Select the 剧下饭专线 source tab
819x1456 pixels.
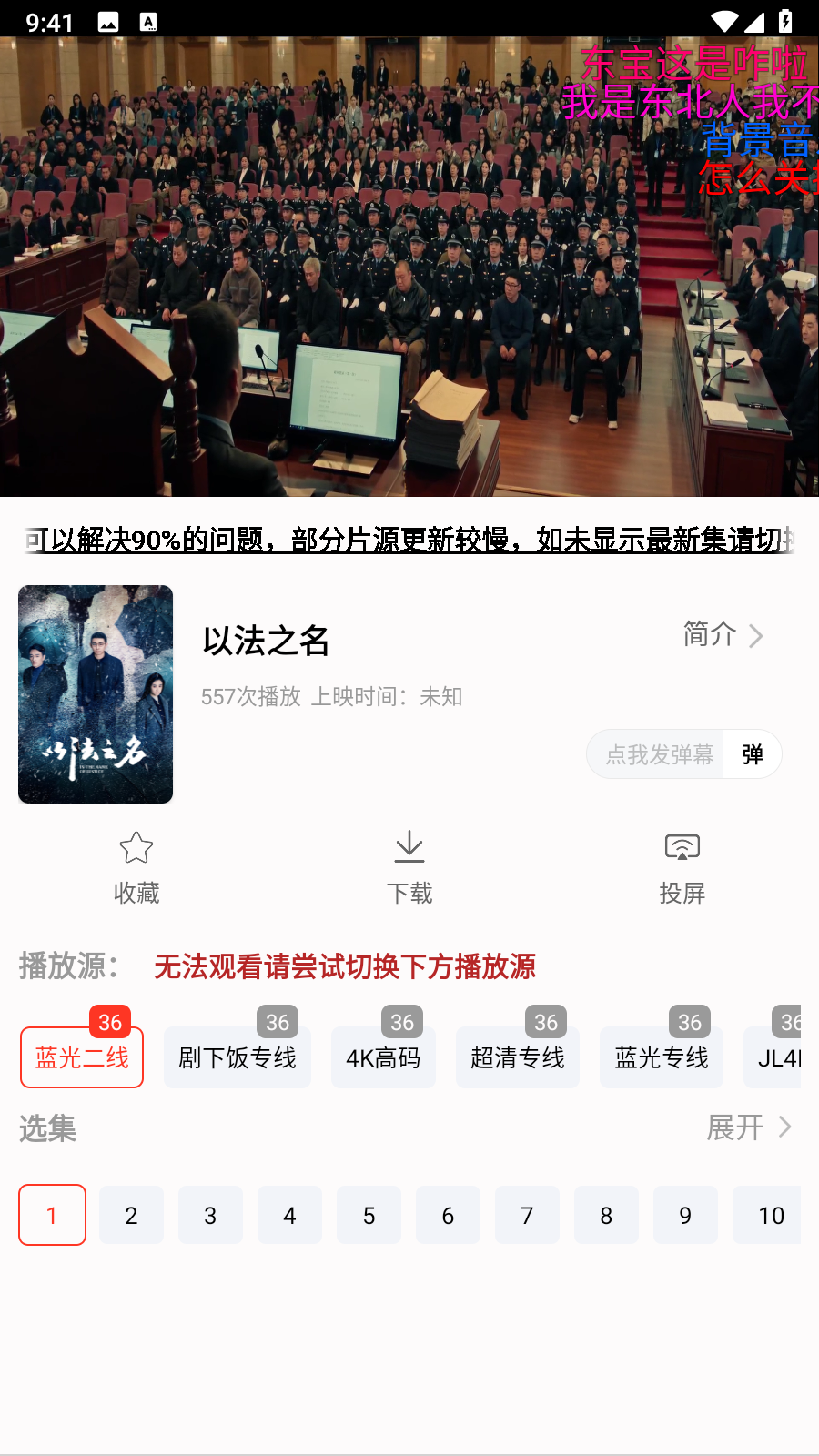[x=237, y=1057]
